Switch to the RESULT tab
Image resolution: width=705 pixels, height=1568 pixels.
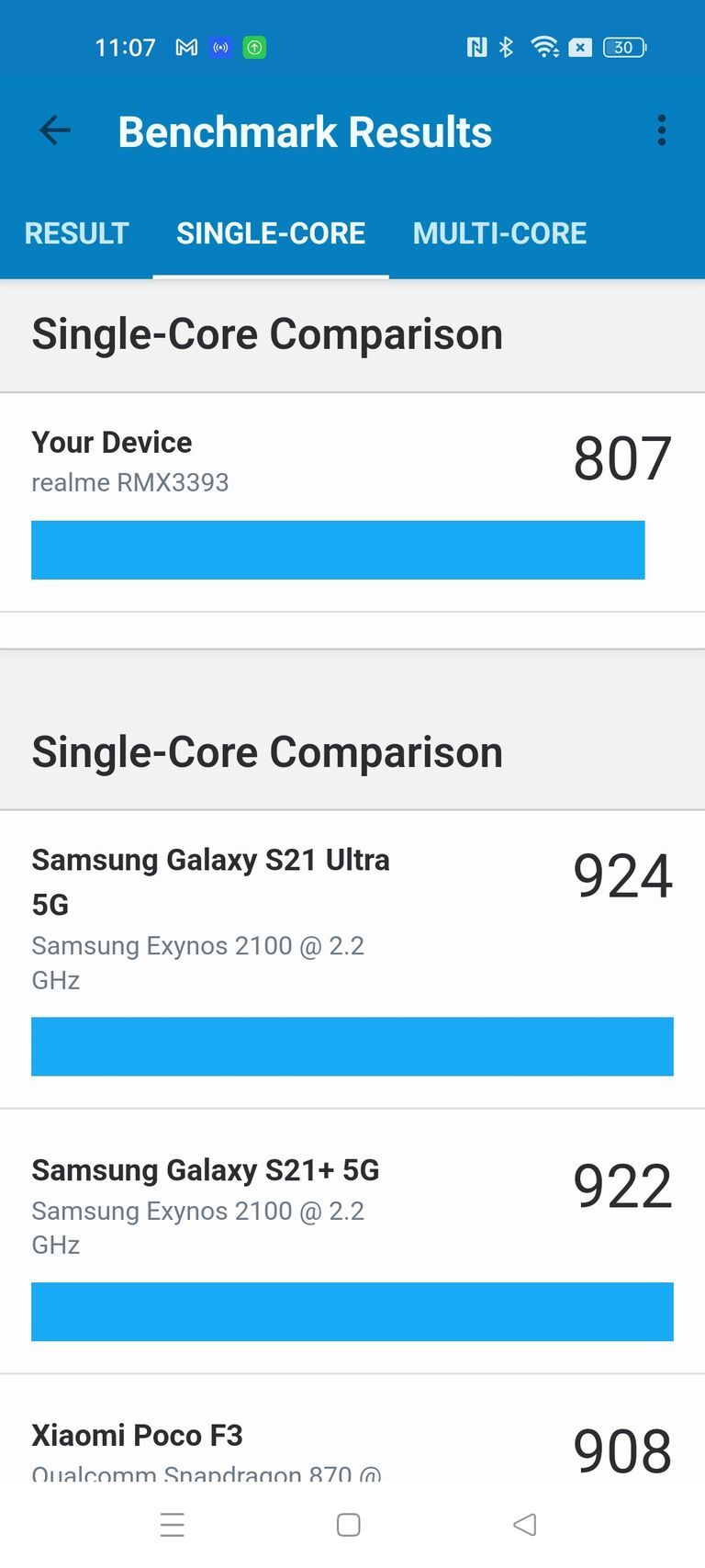77,233
